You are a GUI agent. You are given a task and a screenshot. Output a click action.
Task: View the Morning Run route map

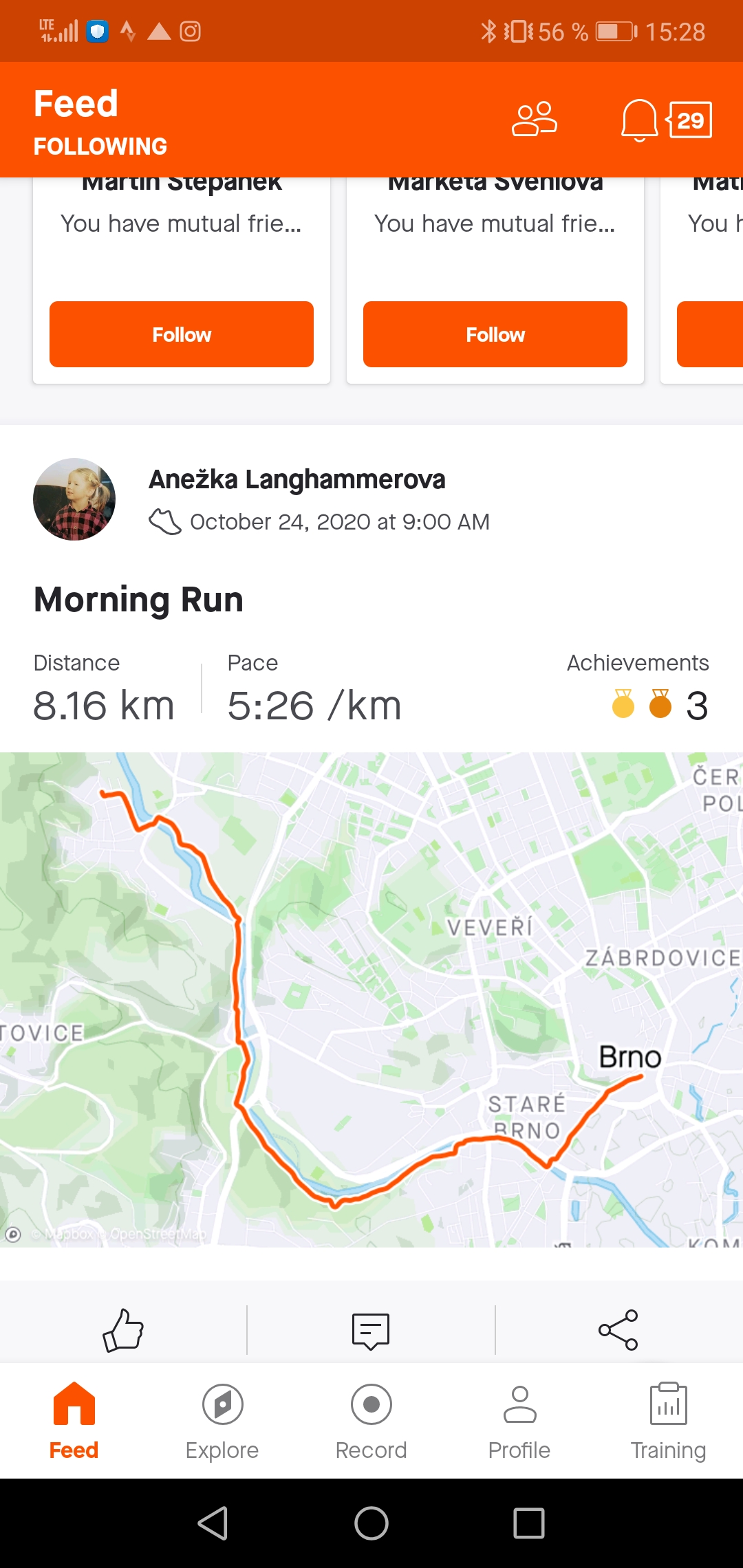point(371,999)
